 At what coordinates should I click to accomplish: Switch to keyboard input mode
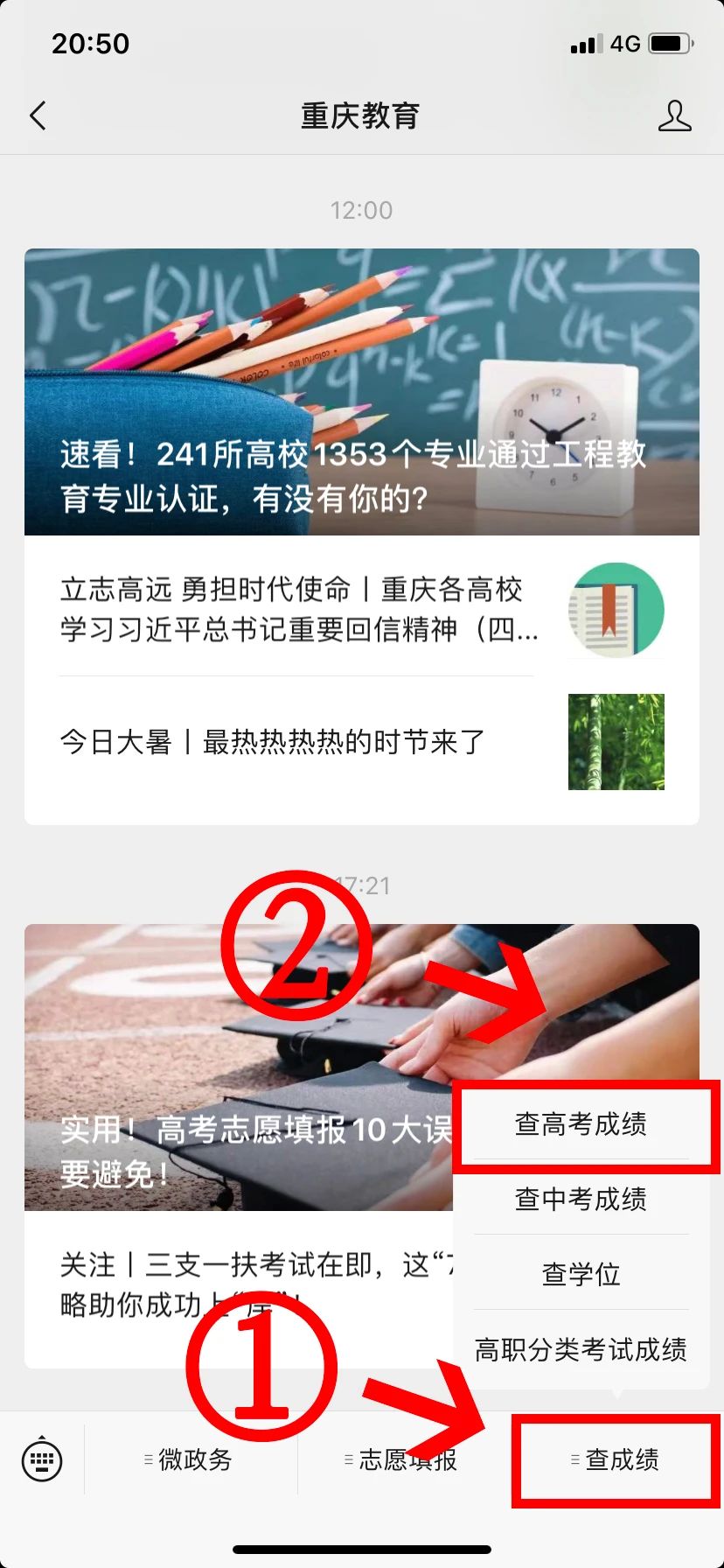pyautogui.click(x=42, y=1459)
